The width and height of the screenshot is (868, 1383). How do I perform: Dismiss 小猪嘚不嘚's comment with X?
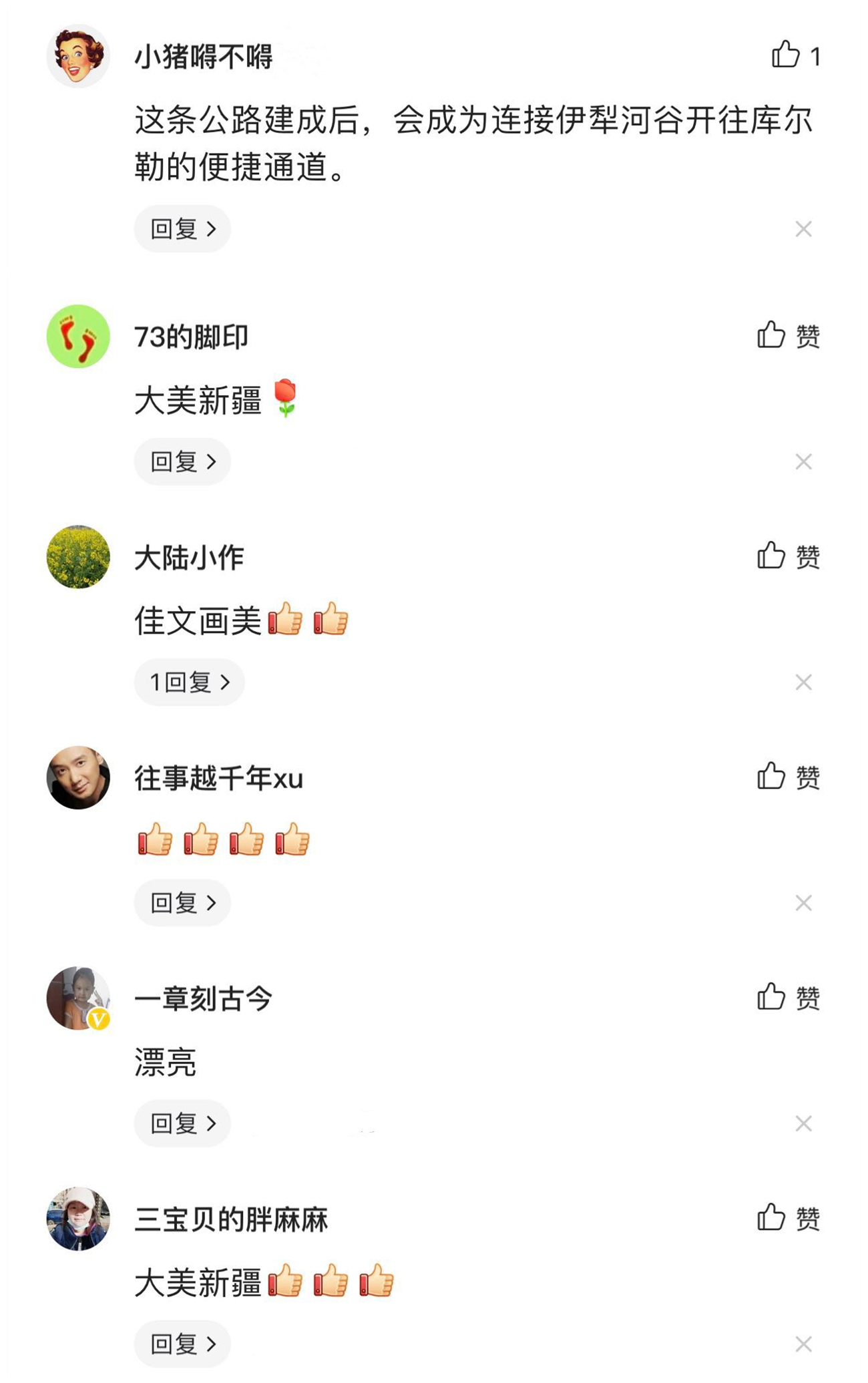(x=803, y=229)
